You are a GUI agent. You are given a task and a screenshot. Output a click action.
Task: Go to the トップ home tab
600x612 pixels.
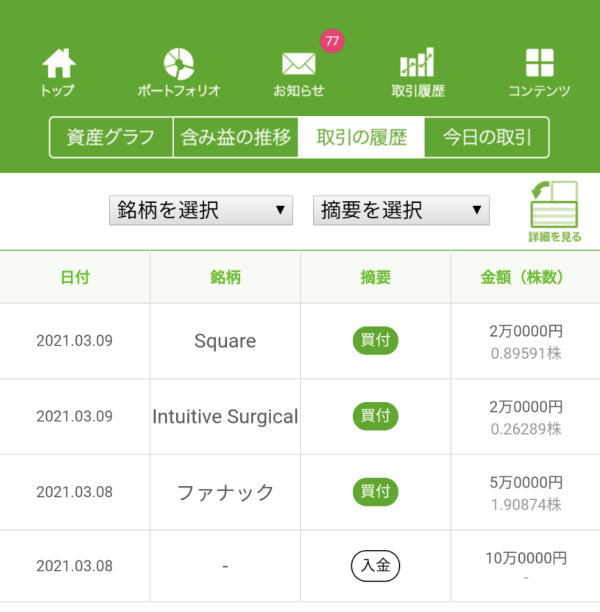tap(58, 73)
